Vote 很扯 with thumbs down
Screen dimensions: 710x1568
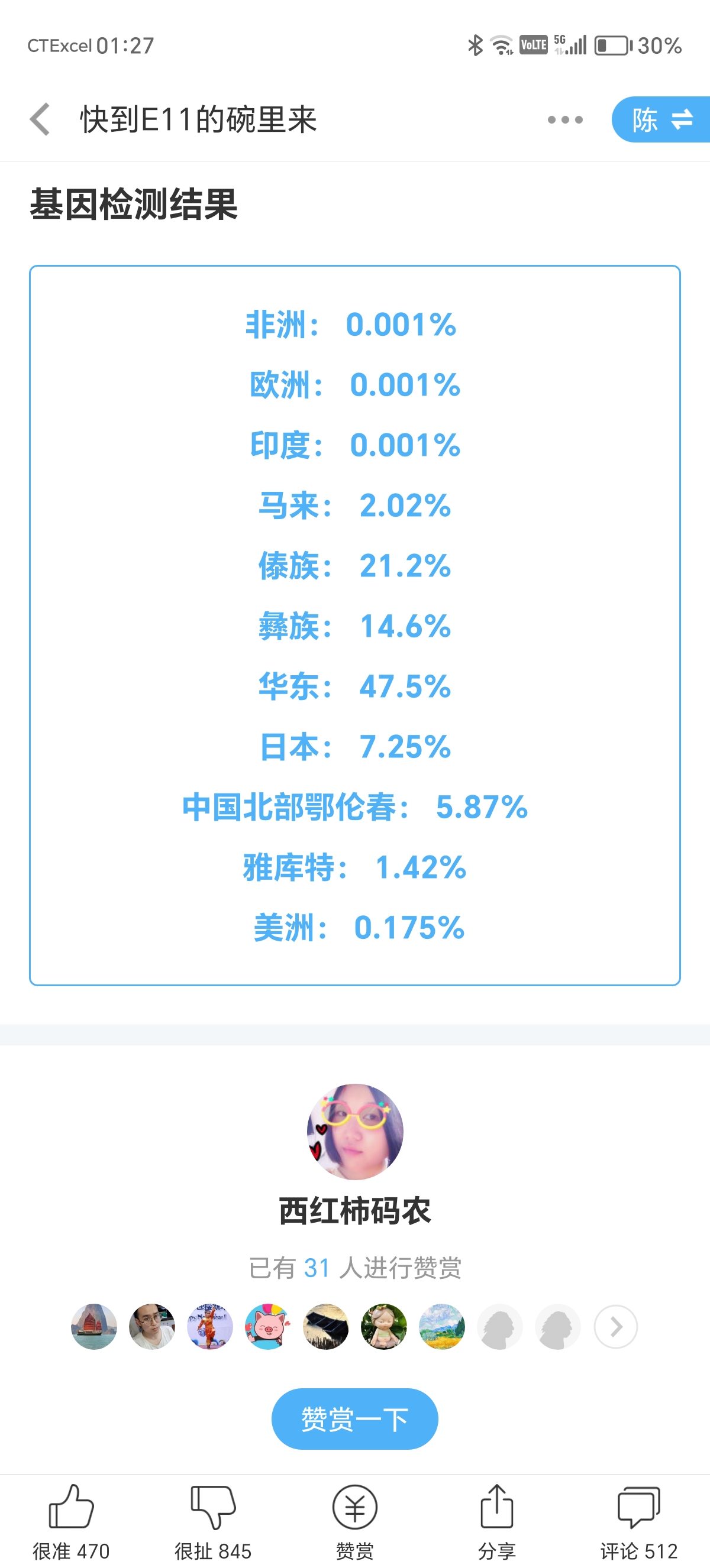[212, 1520]
